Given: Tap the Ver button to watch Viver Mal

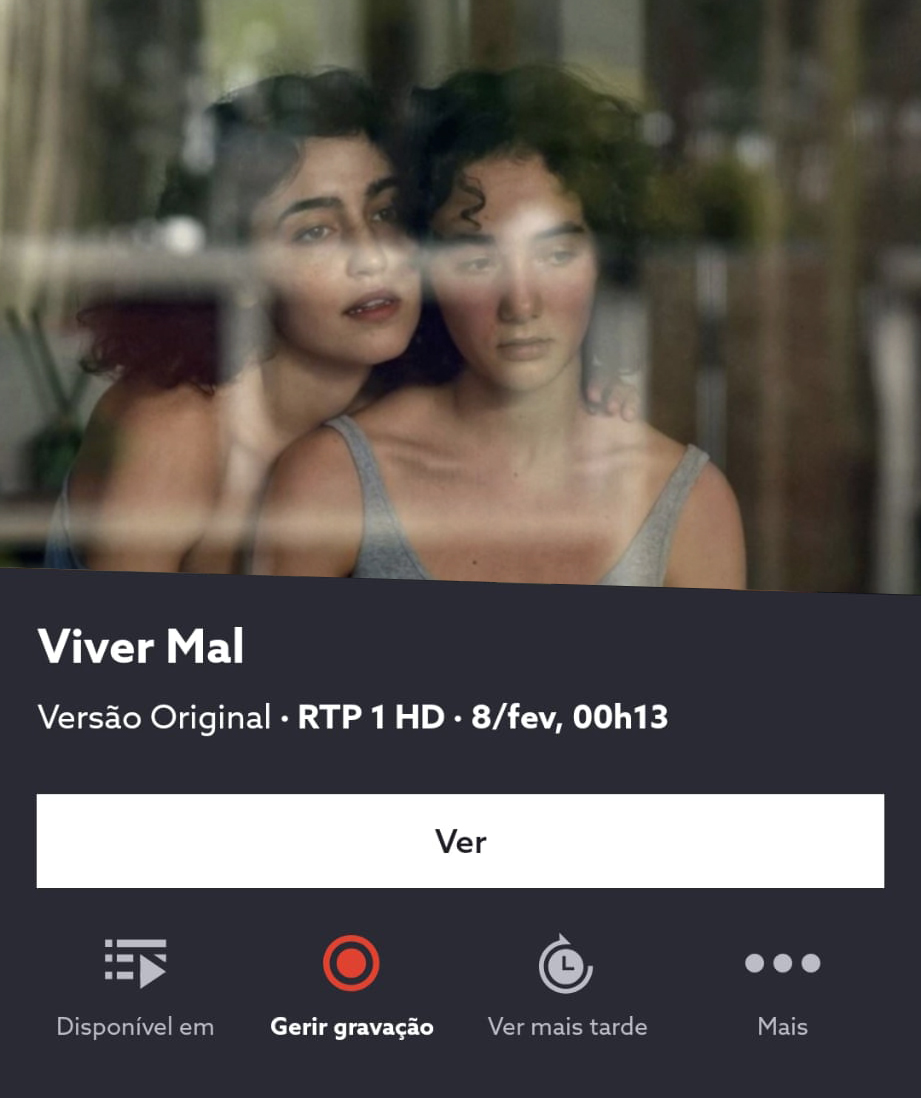Looking at the screenshot, I should [x=460, y=841].
